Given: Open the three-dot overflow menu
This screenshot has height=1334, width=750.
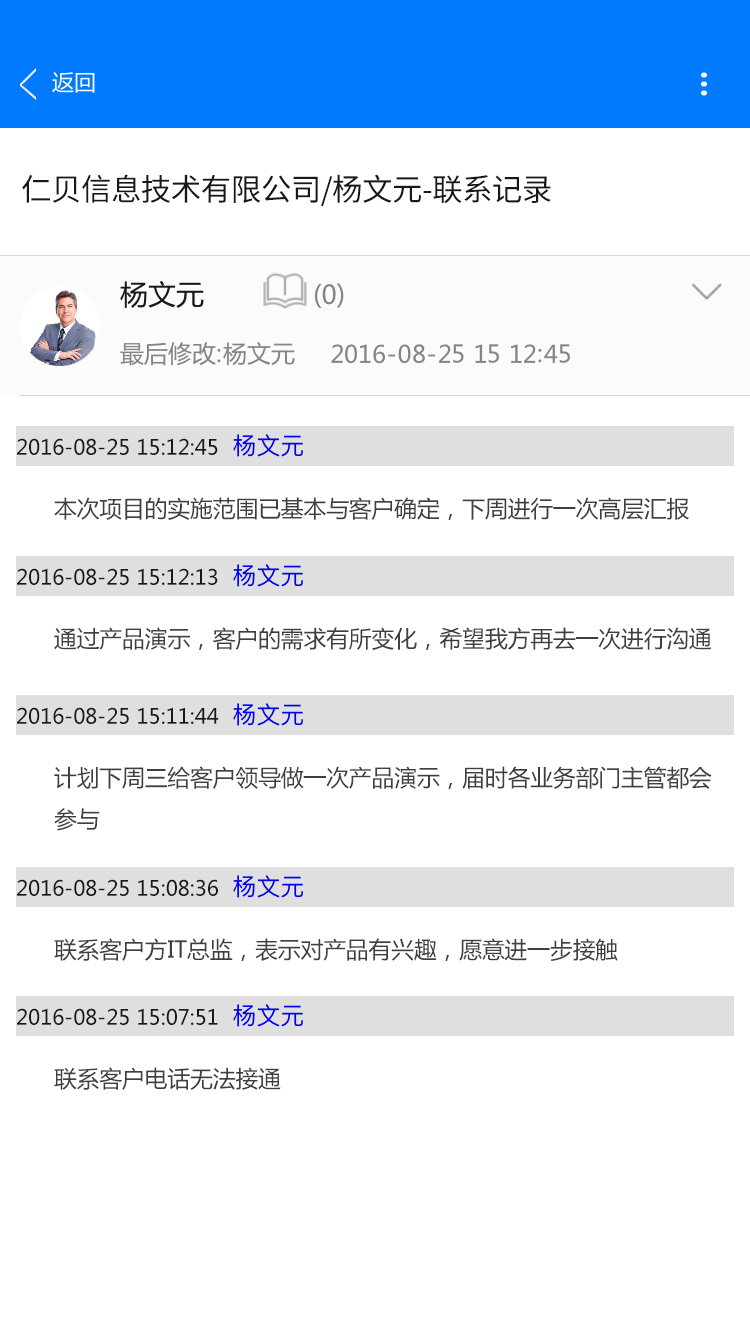Looking at the screenshot, I should click(x=704, y=84).
